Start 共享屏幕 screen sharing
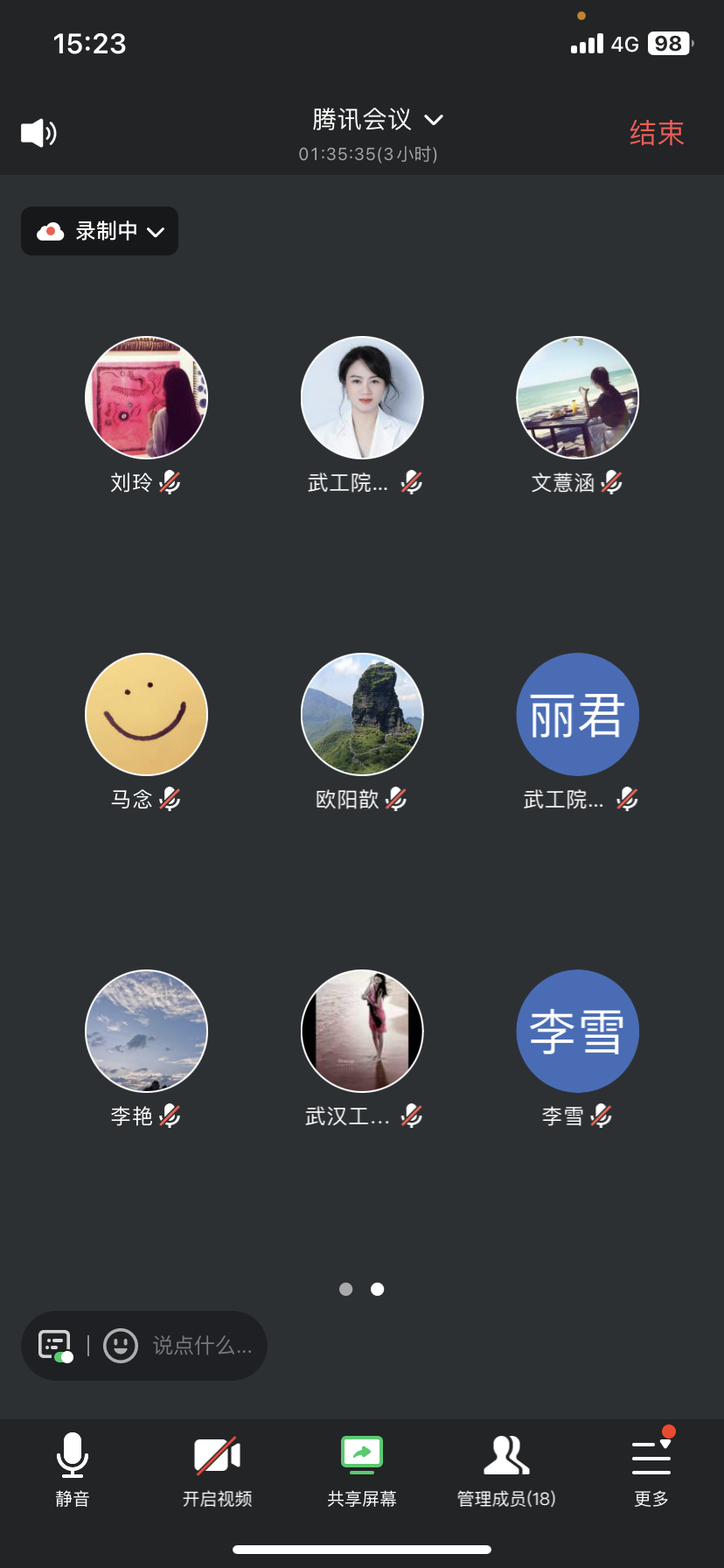Image resolution: width=724 pixels, height=1568 pixels. click(x=362, y=1469)
